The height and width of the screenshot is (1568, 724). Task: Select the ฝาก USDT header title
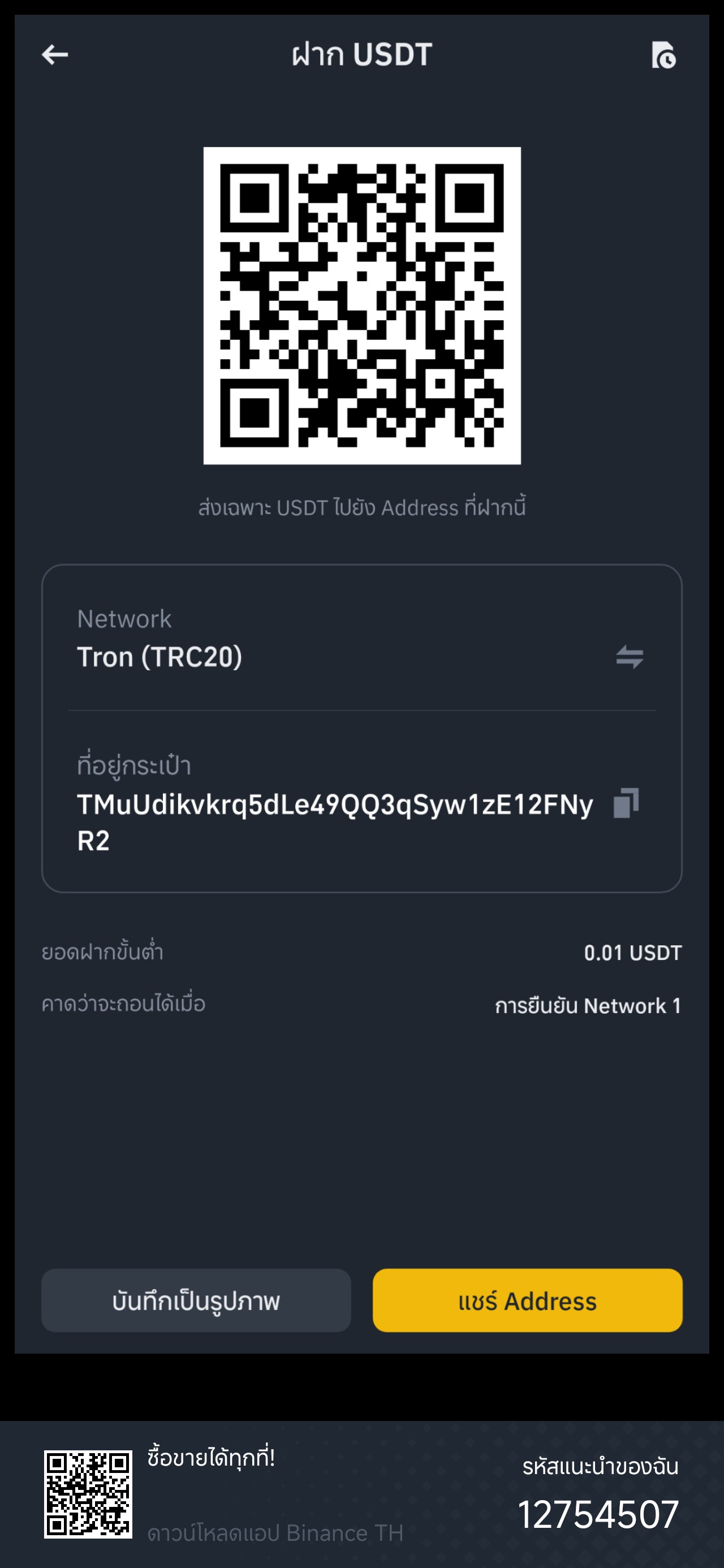361,54
